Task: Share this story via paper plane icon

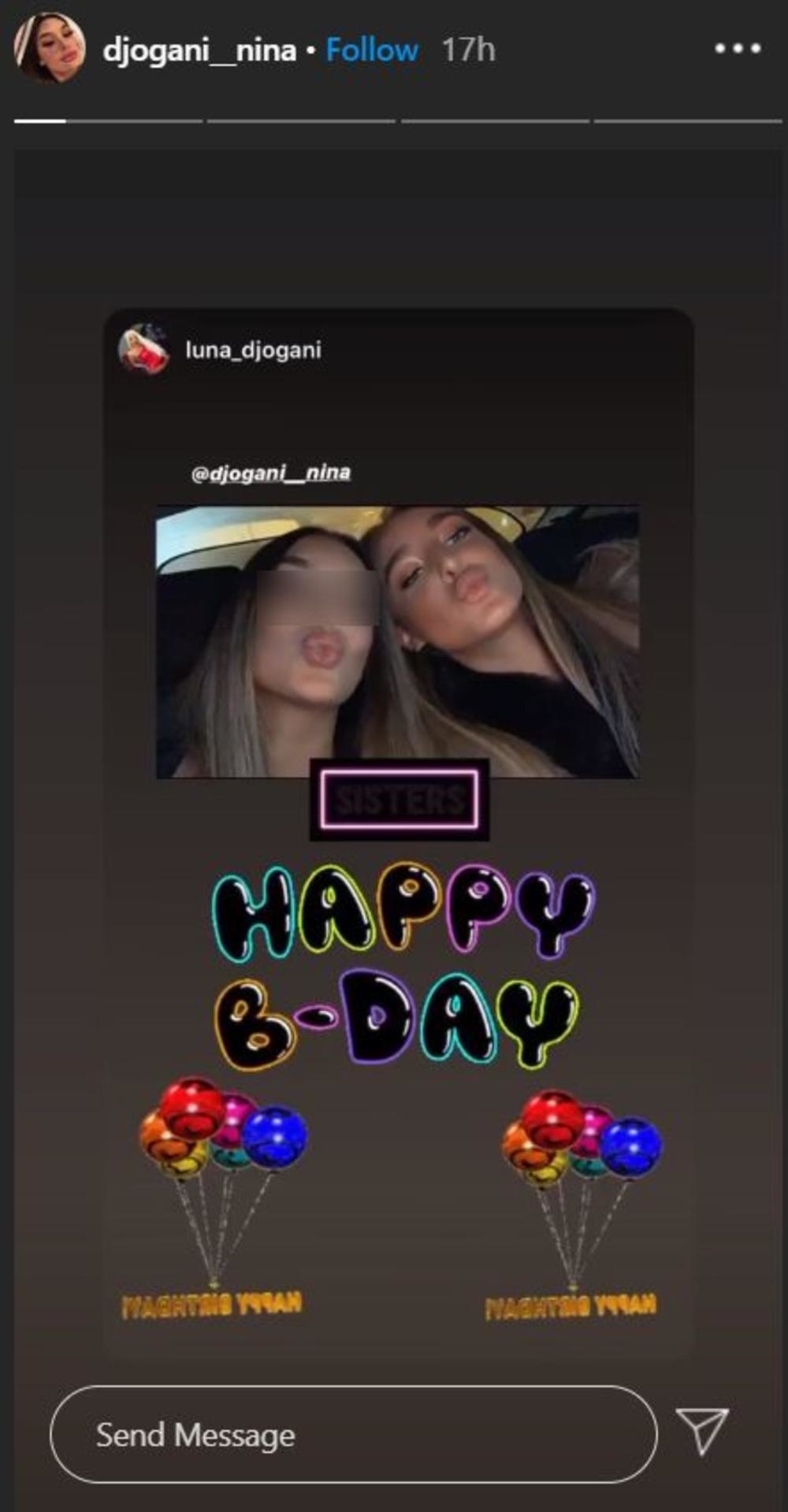Action: coord(701,1430)
